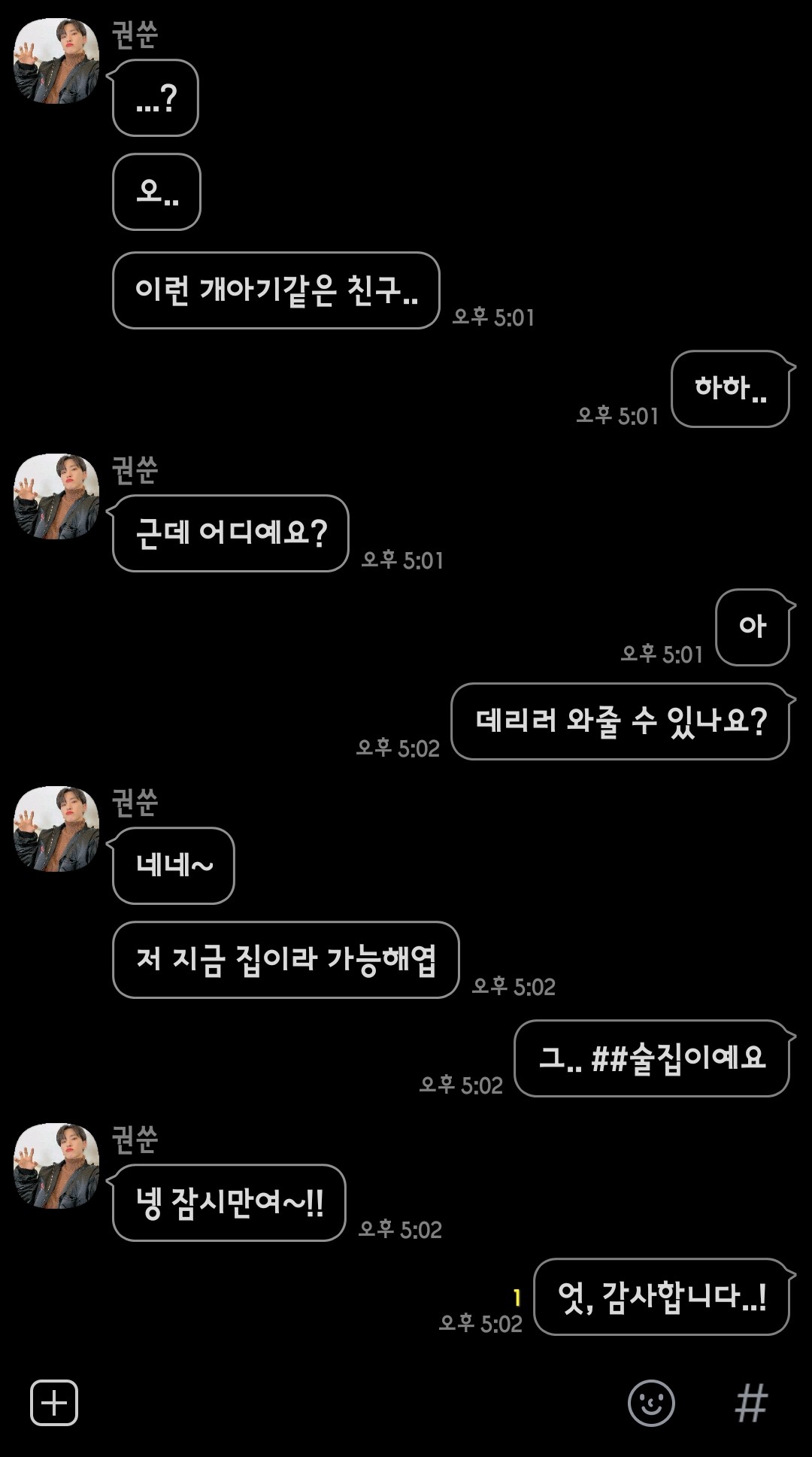Tap 권쑨's profile picture beside "네네~"
The image size is (812, 1457).
pyautogui.click(x=56, y=829)
